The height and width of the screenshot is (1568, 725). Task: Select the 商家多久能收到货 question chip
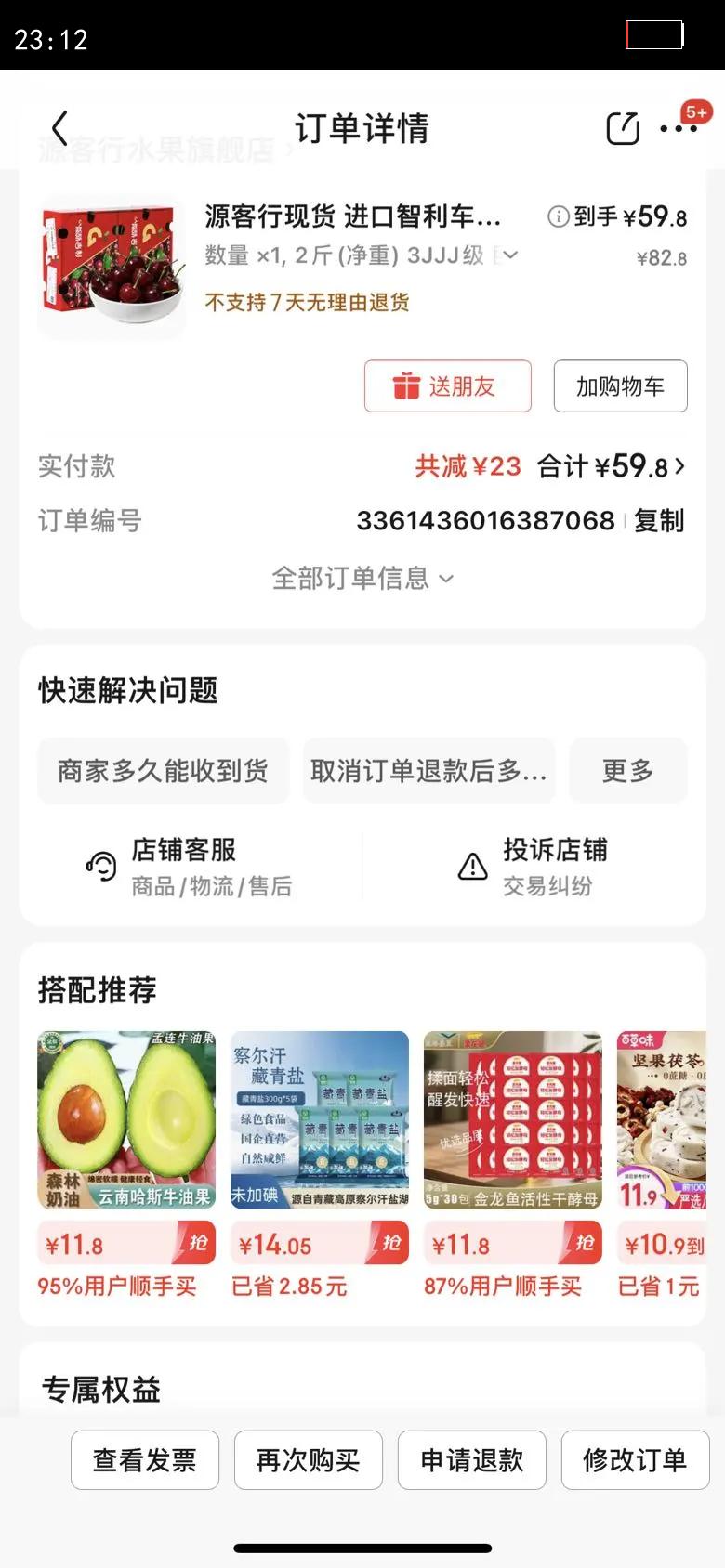163,771
